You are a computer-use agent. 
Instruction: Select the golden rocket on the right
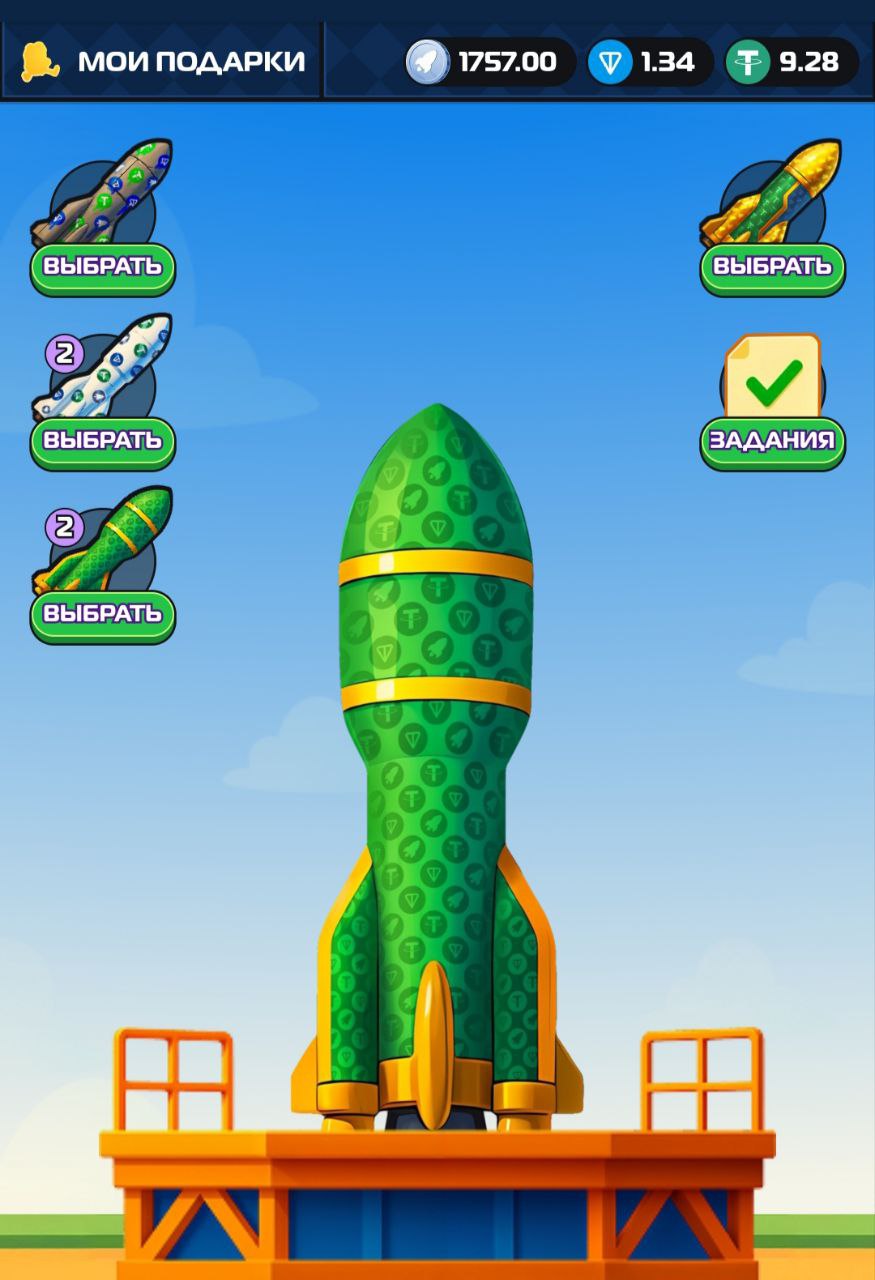[x=772, y=267]
